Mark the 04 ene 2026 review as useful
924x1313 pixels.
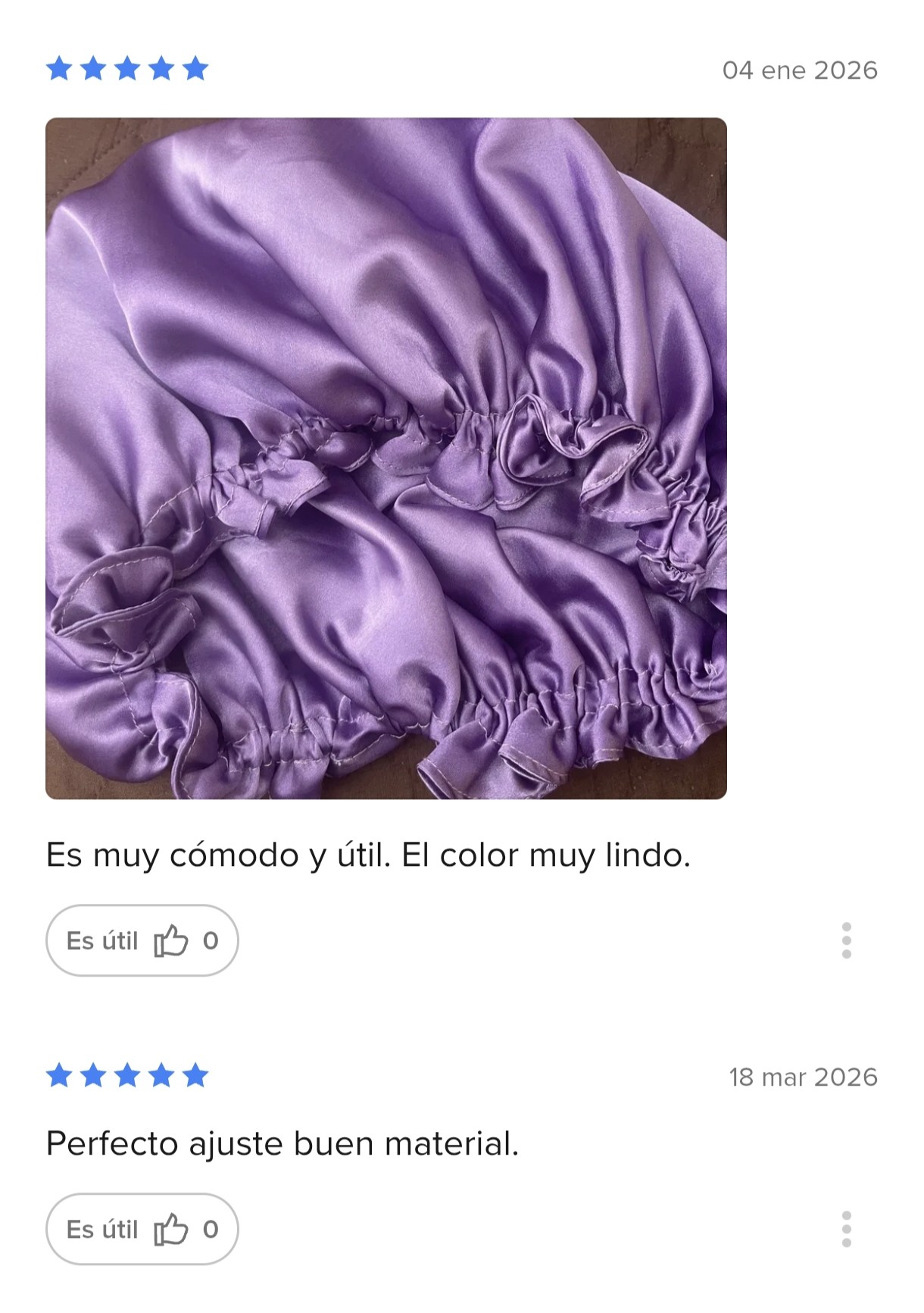[x=142, y=940]
